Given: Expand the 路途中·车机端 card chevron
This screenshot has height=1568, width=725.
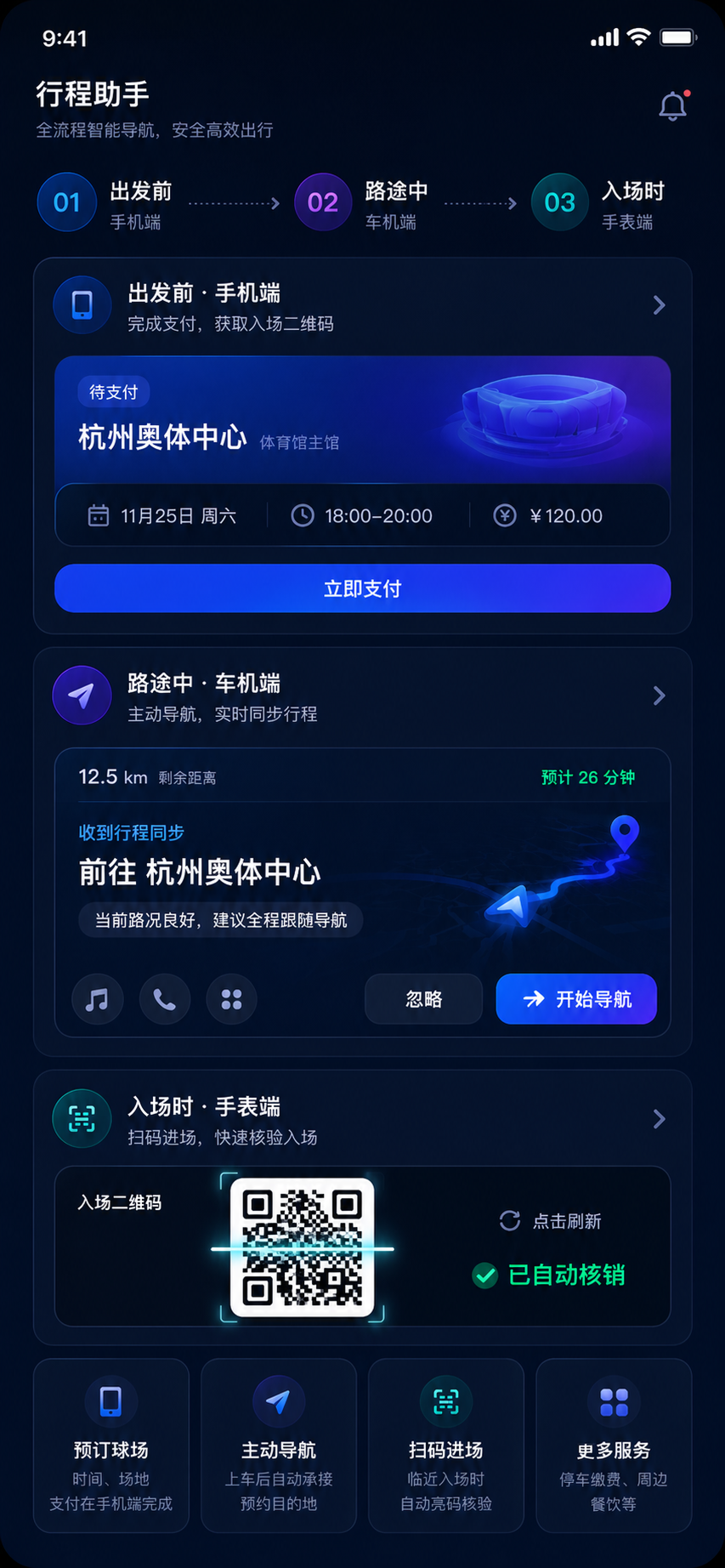Looking at the screenshot, I should tap(659, 695).
